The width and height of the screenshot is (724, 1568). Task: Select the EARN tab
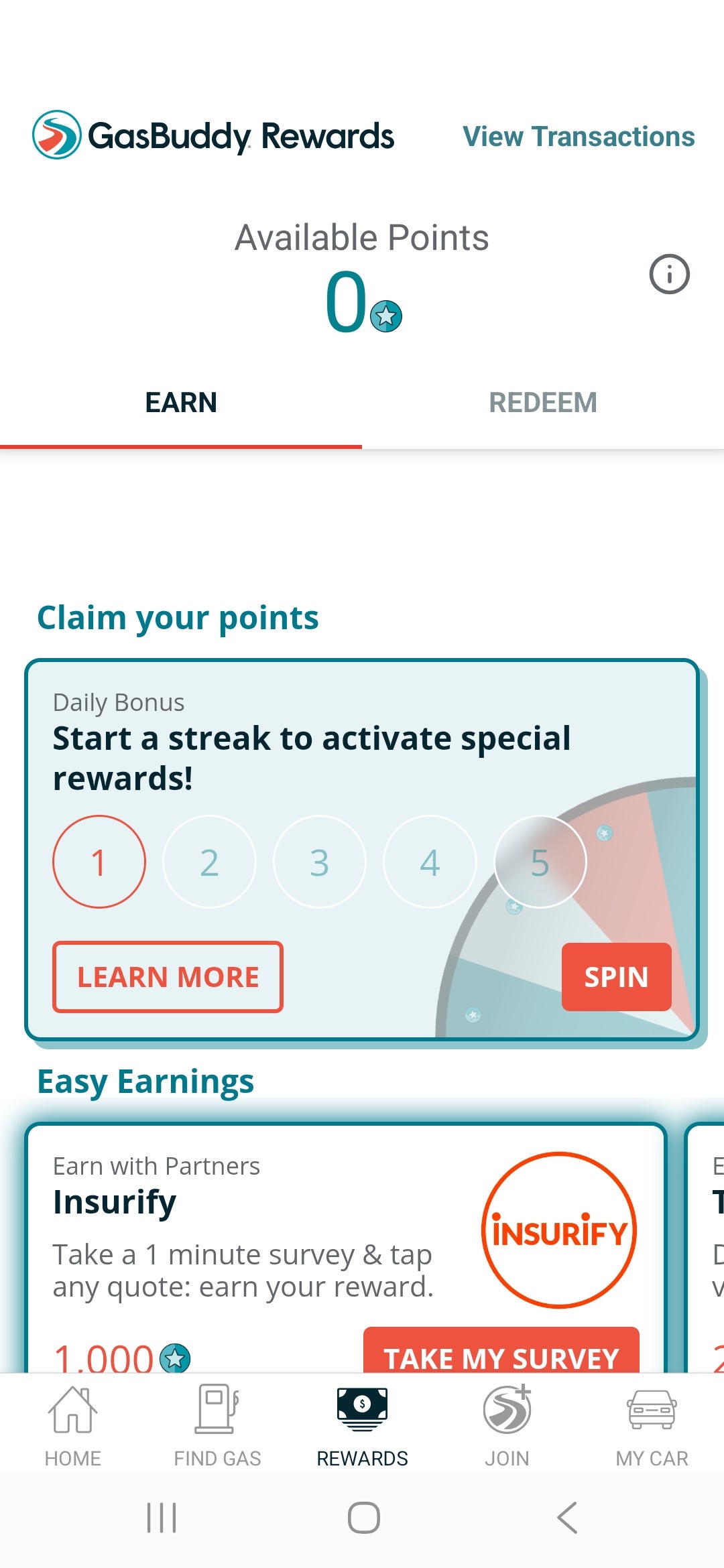181,403
